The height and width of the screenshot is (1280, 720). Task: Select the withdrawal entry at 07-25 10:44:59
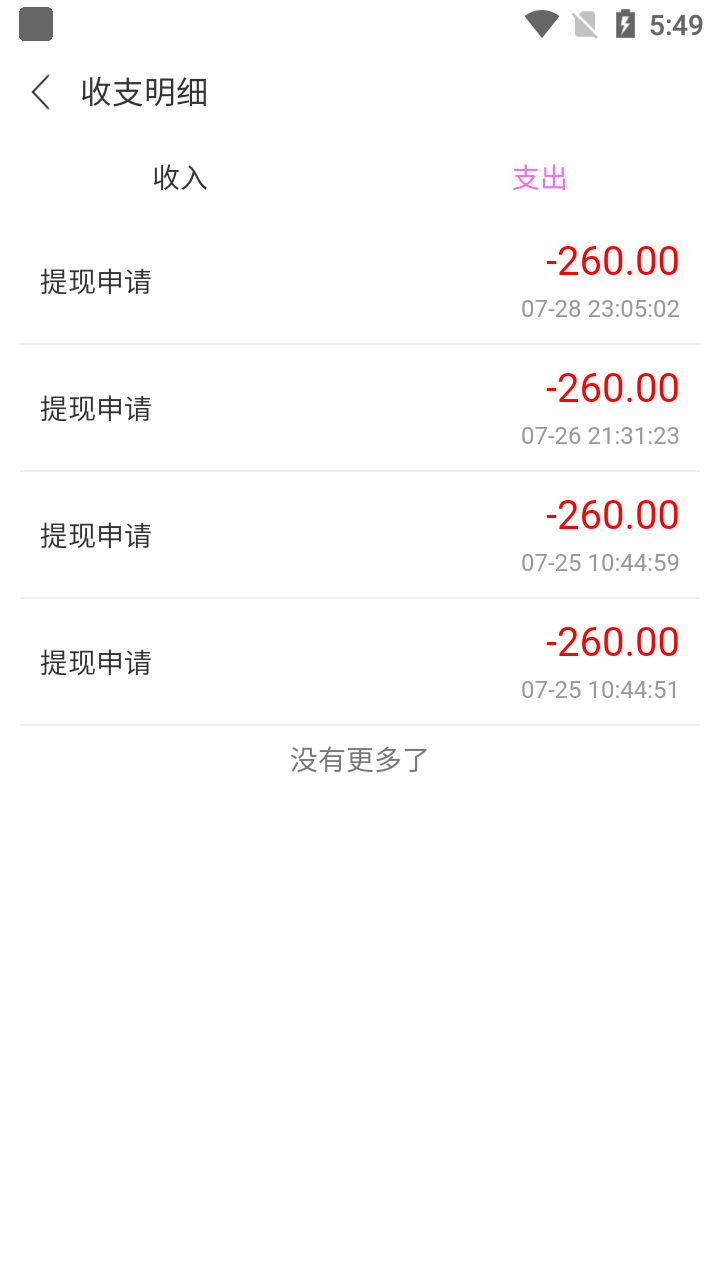coord(360,534)
